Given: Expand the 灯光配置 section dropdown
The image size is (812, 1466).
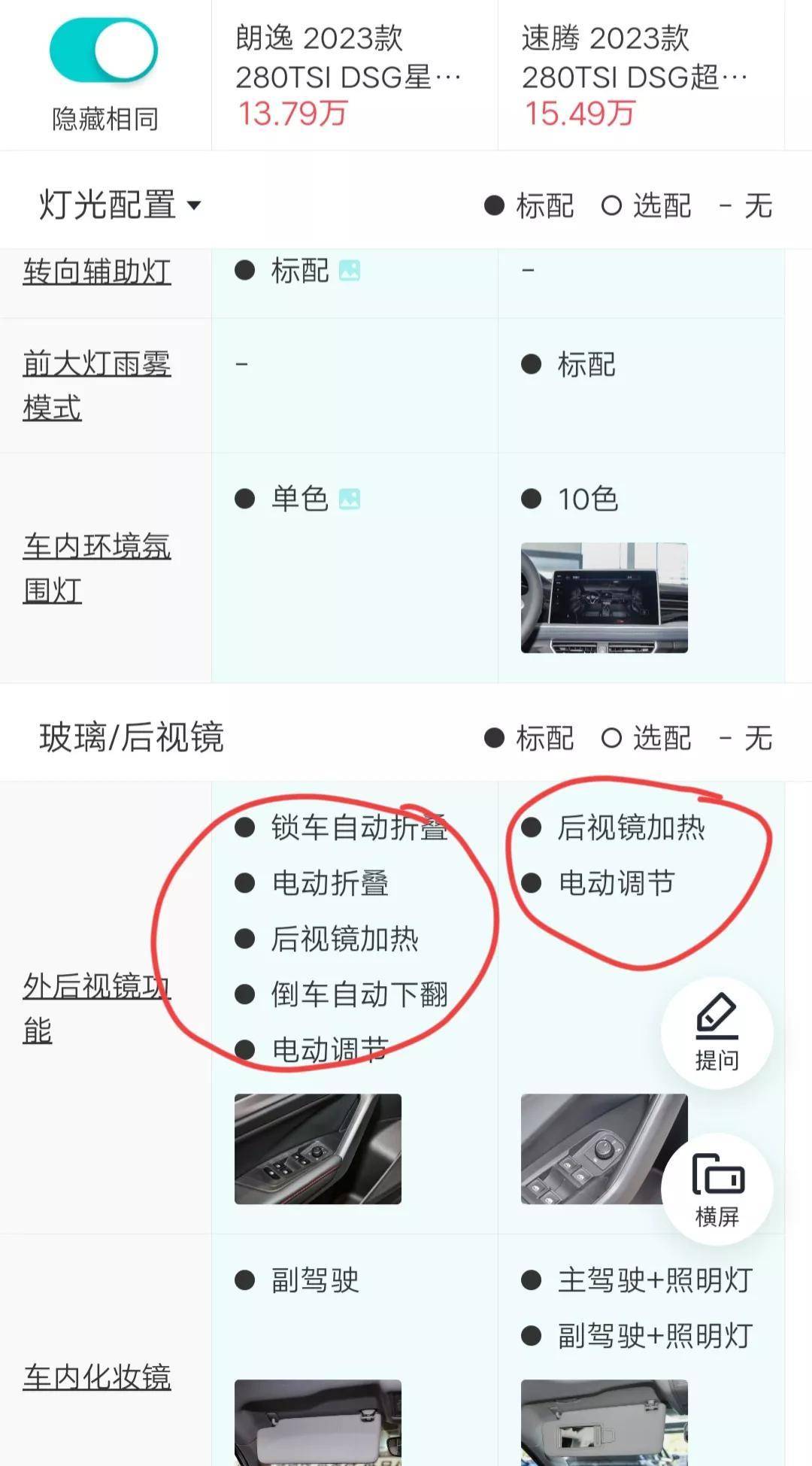Looking at the screenshot, I should (120, 205).
